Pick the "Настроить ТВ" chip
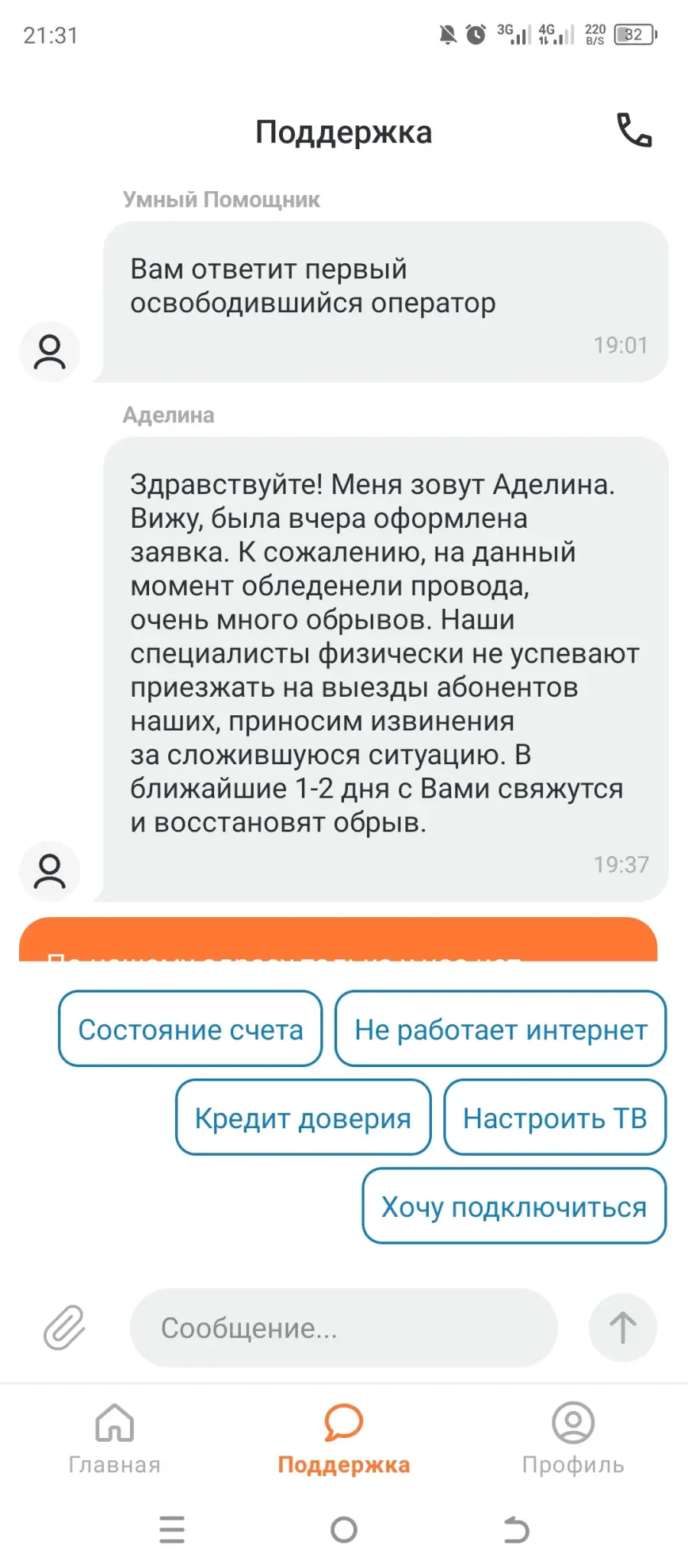The image size is (688, 1568). [555, 1117]
